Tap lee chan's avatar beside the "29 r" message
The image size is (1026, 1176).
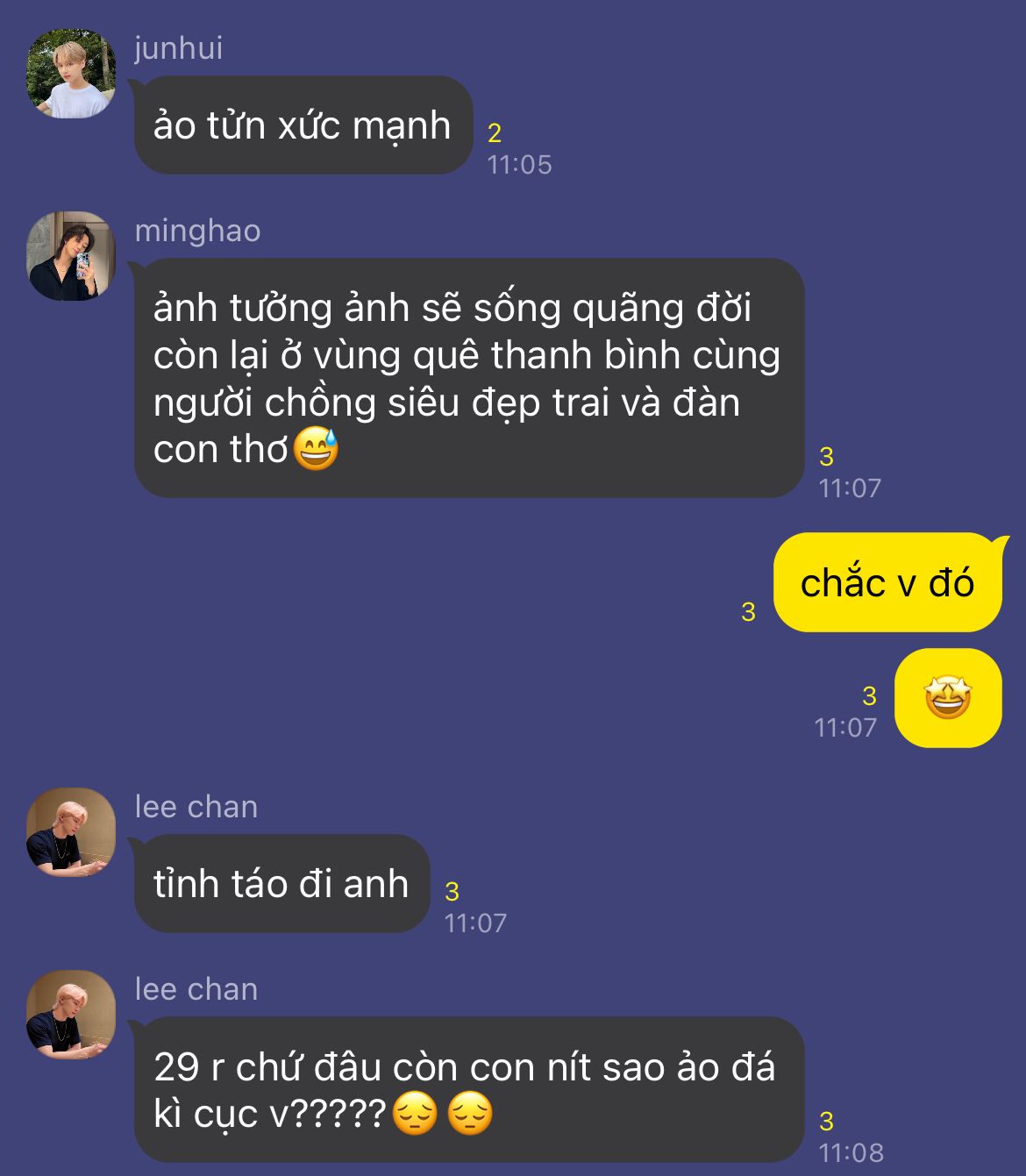pyautogui.click(x=71, y=1015)
